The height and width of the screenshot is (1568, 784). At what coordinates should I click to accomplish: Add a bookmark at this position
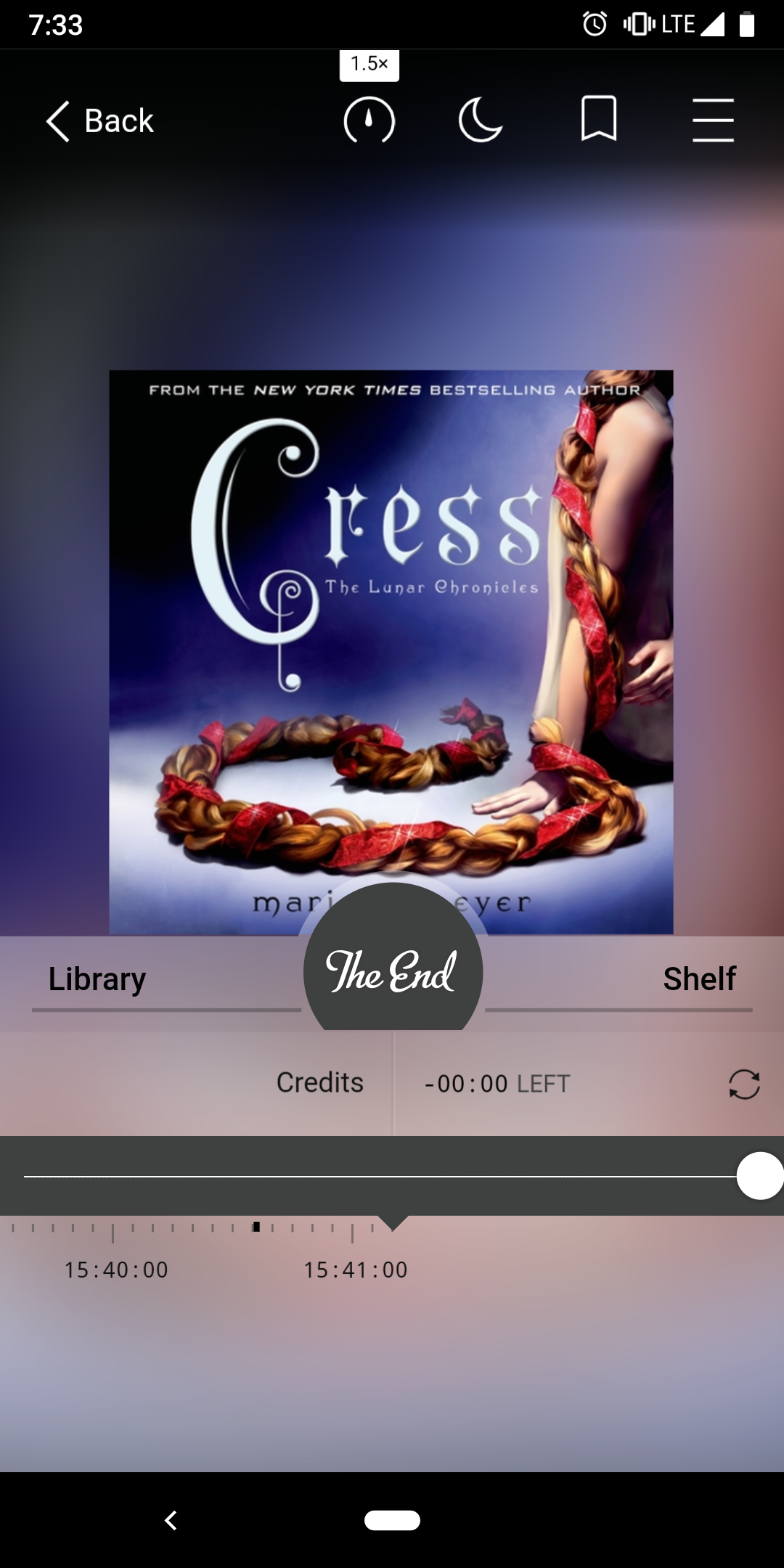click(599, 118)
